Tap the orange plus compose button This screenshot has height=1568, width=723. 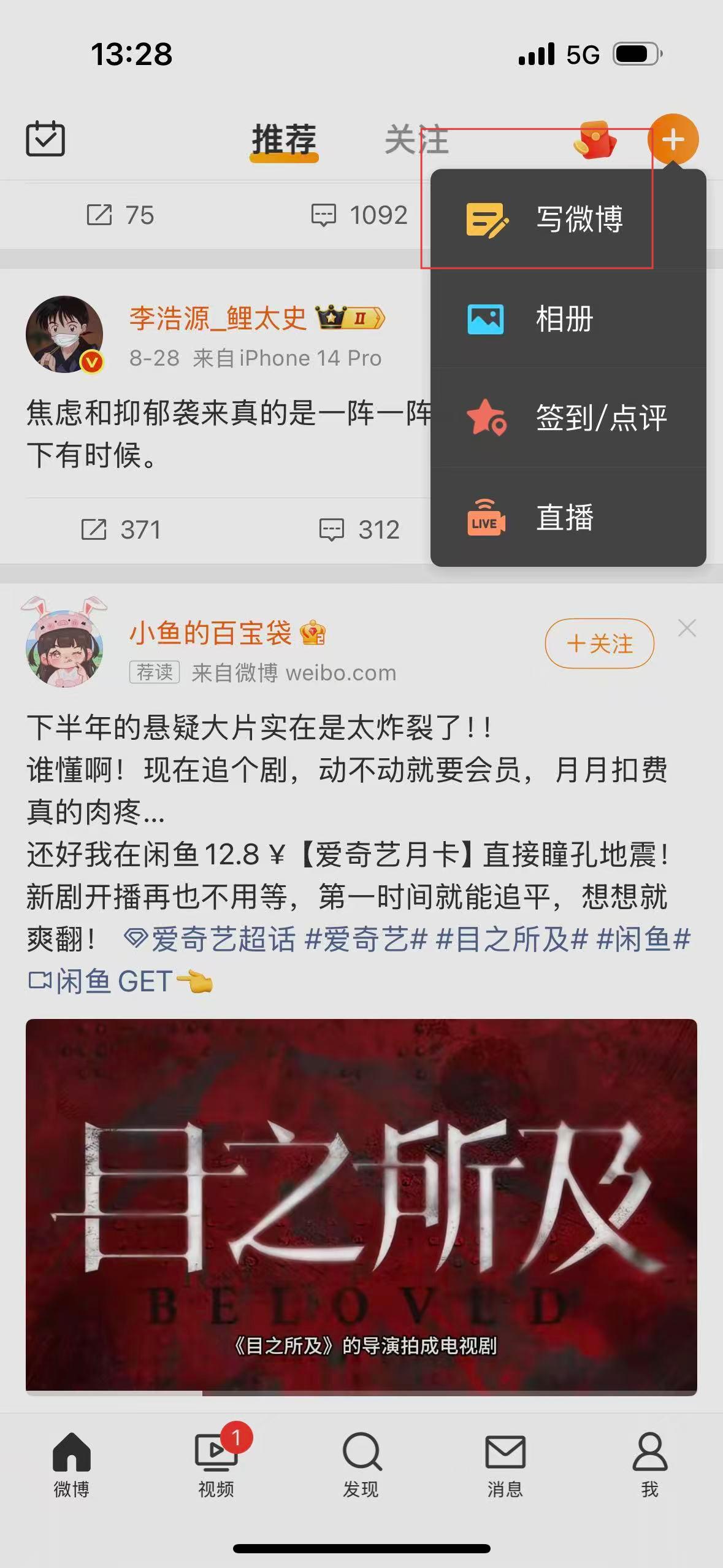click(x=673, y=140)
